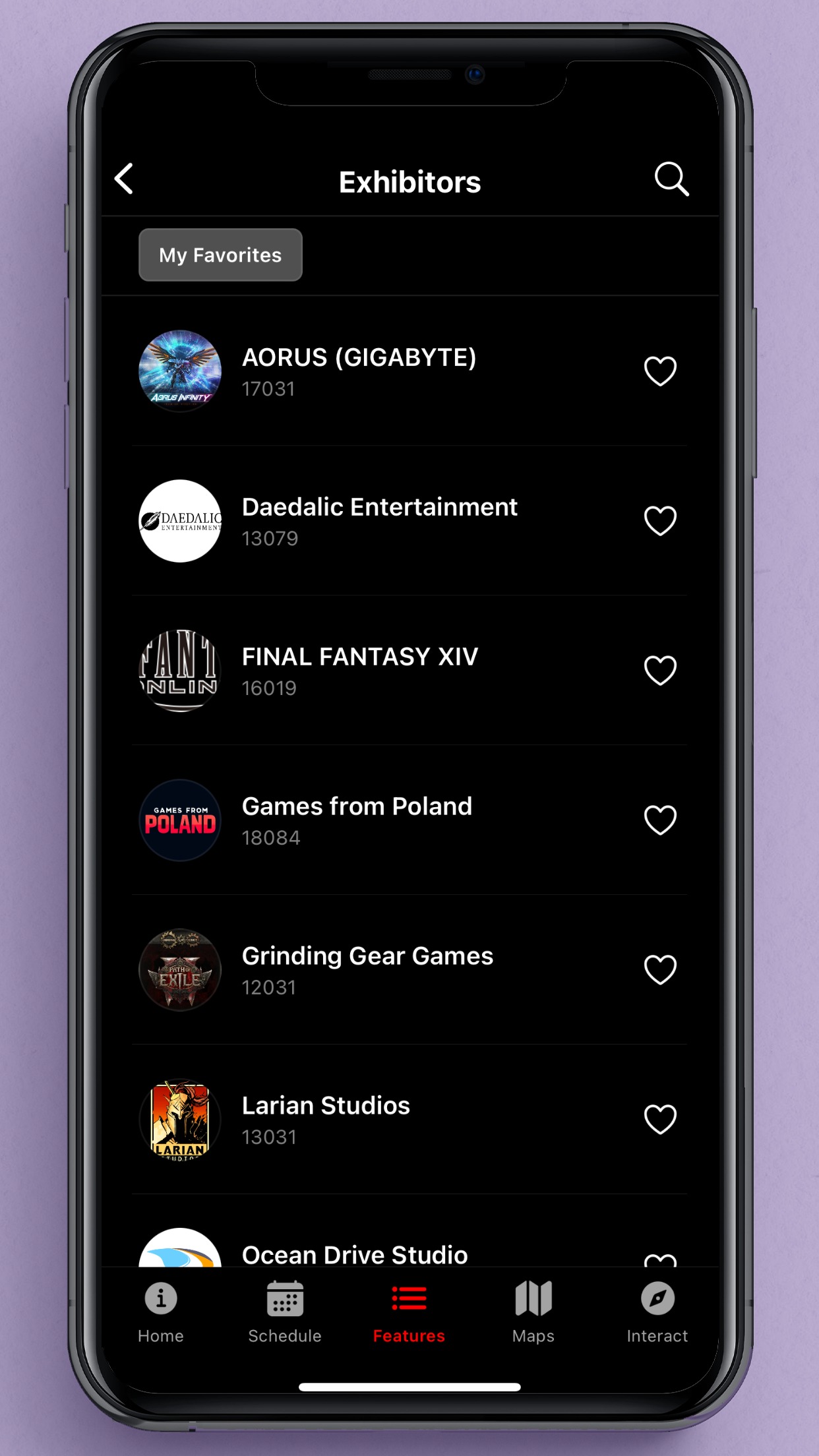Viewport: 819px width, 1456px height.
Task: Favorite AORUS (GIGABYTE)
Action: pos(660,371)
